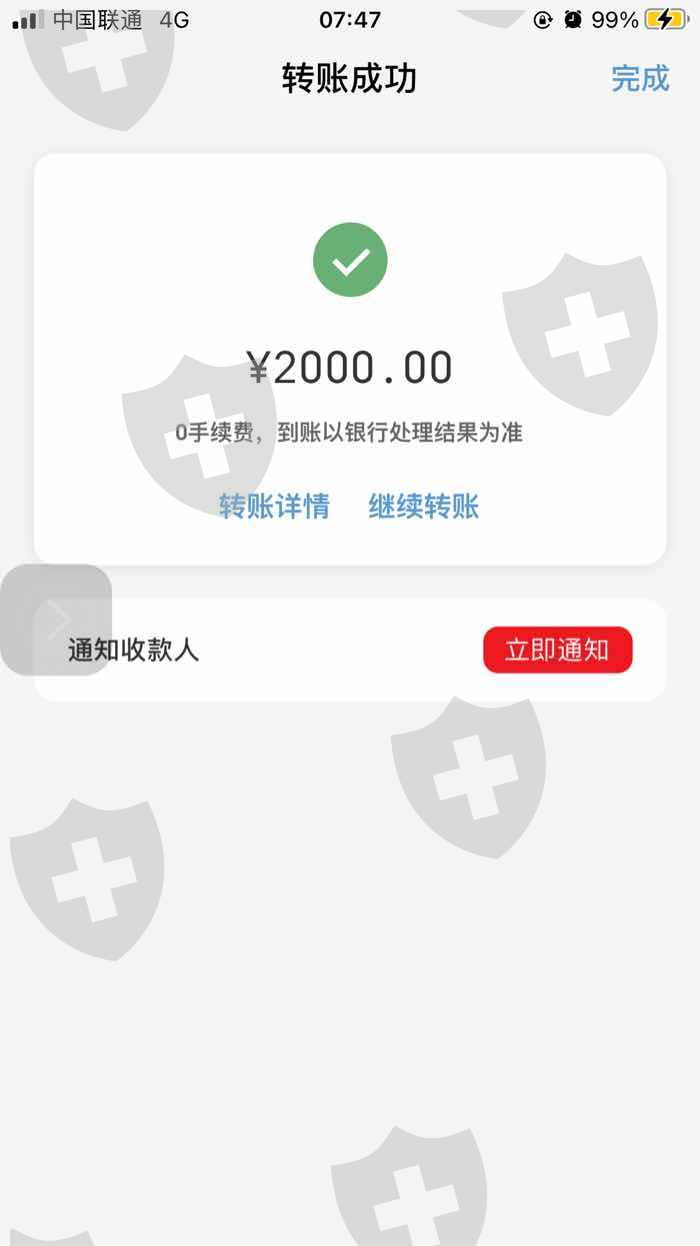Tap 完成 to finish the transfer

point(640,79)
